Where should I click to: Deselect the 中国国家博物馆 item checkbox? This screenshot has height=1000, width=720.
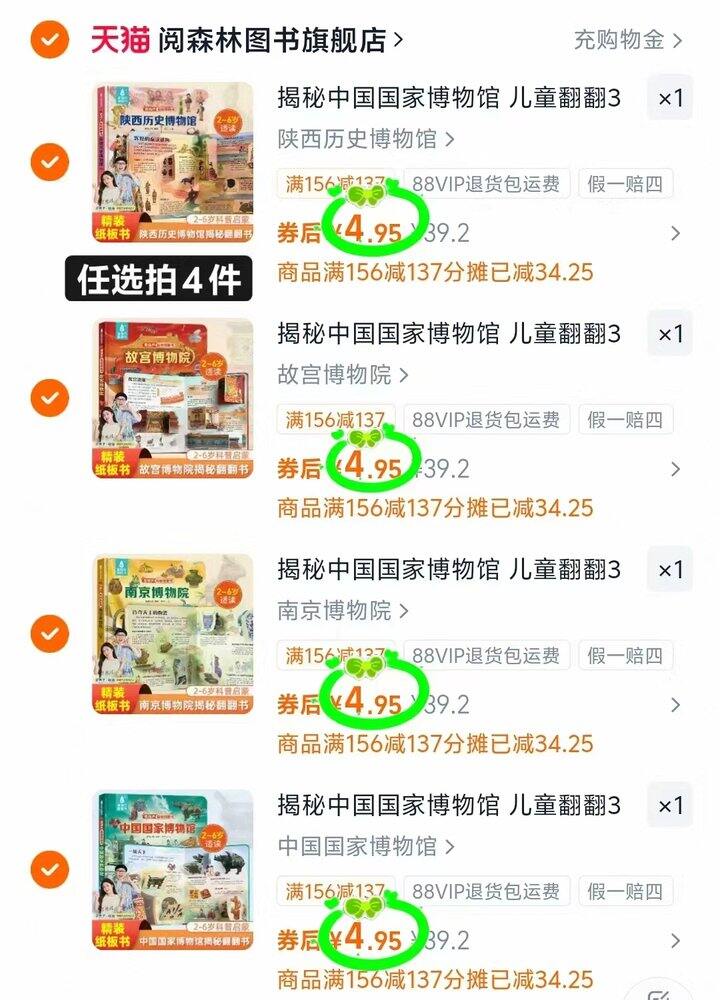49,870
